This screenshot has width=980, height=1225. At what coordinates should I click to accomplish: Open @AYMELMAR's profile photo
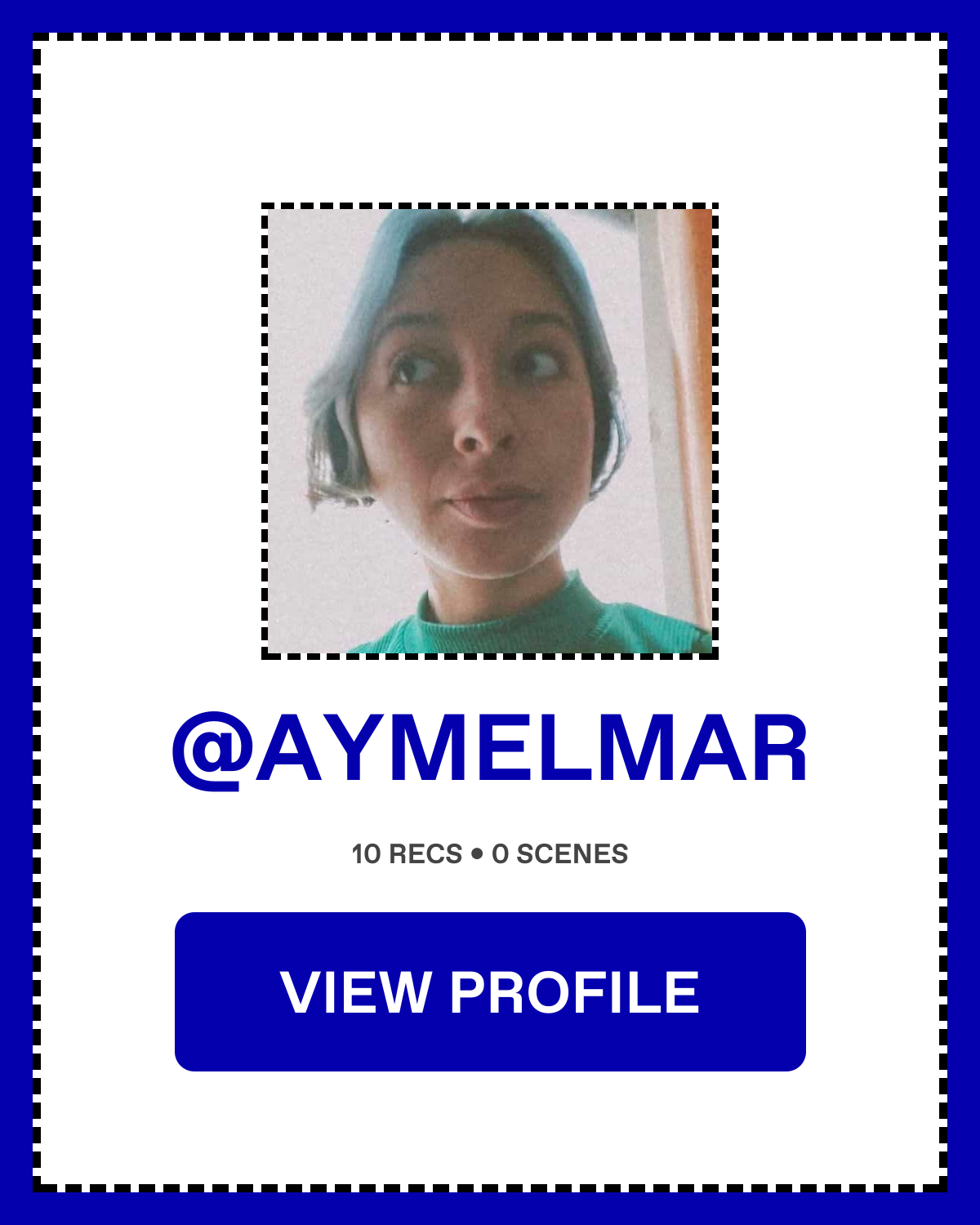point(490,431)
